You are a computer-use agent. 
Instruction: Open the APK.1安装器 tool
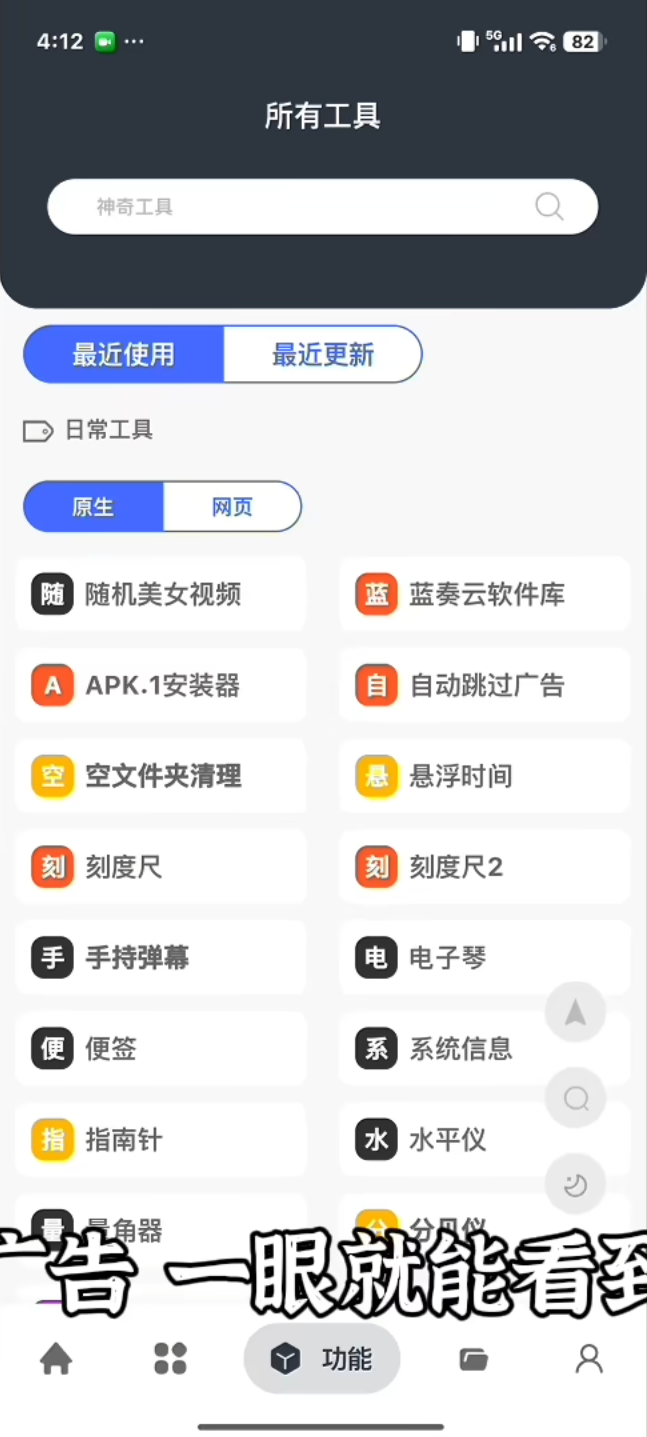point(160,686)
